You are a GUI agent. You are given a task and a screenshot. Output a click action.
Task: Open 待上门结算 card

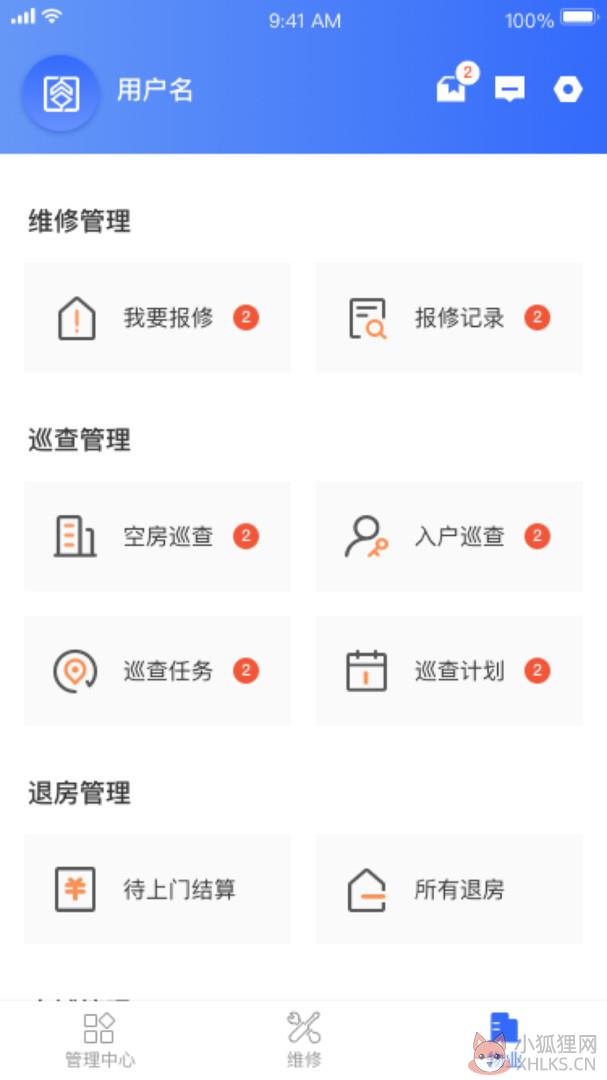point(157,889)
